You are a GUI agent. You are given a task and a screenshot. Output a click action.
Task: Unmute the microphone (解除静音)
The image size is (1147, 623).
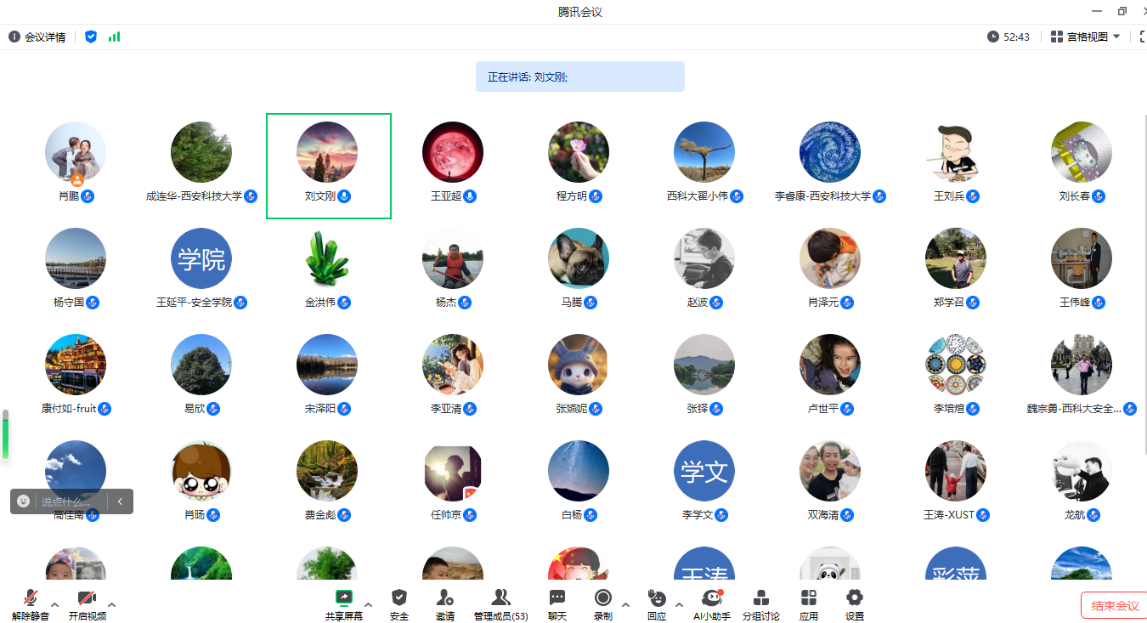click(30, 604)
